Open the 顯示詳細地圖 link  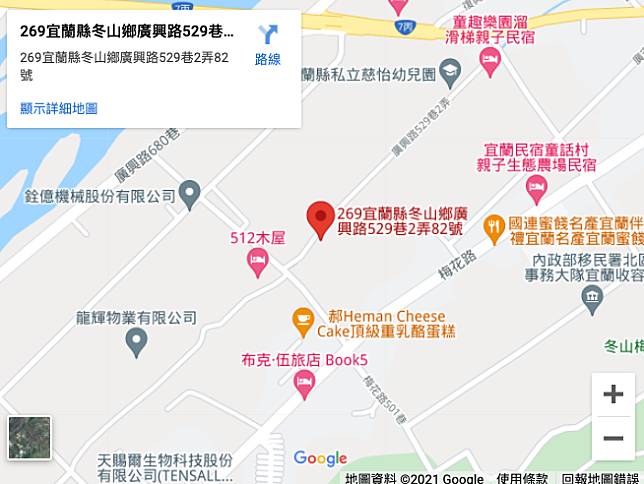click(x=59, y=108)
